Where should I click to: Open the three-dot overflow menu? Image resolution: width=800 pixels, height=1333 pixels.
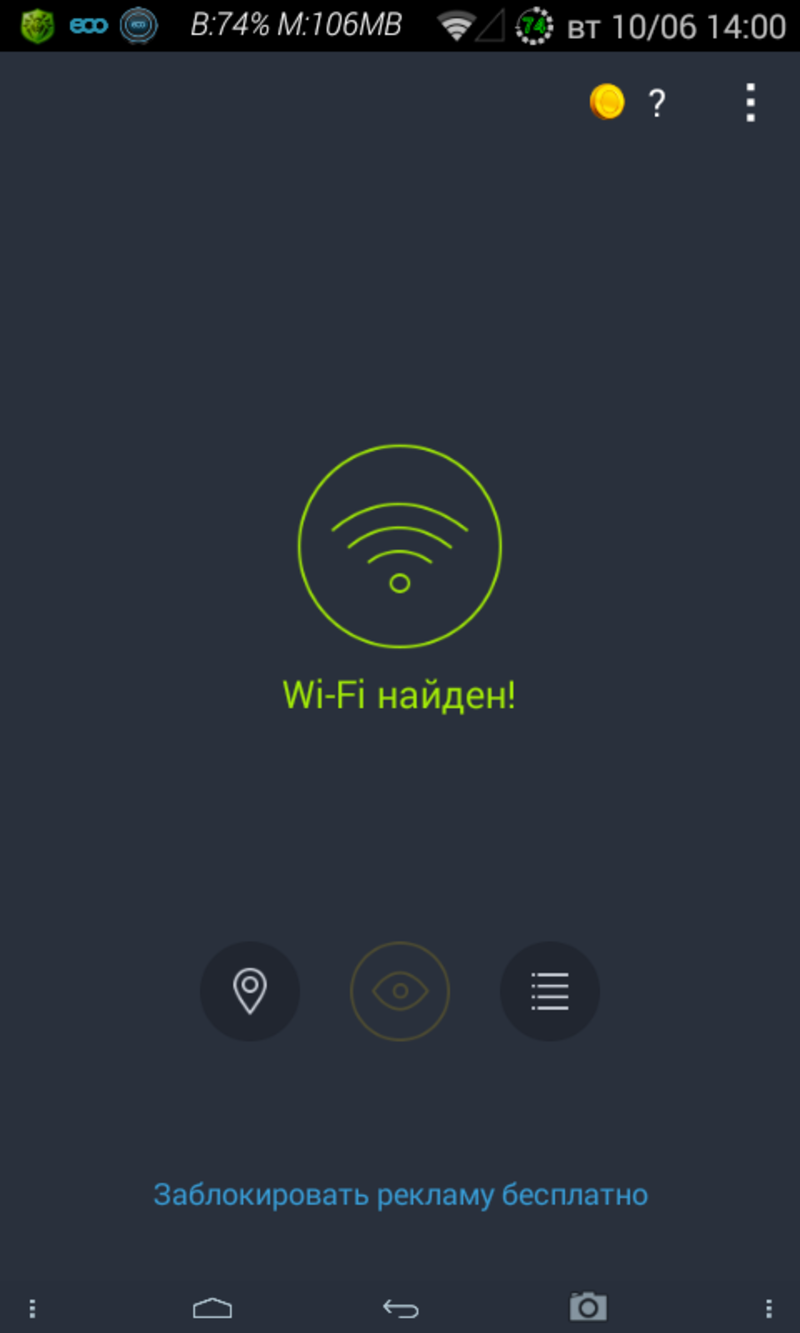tap(750, 103)
